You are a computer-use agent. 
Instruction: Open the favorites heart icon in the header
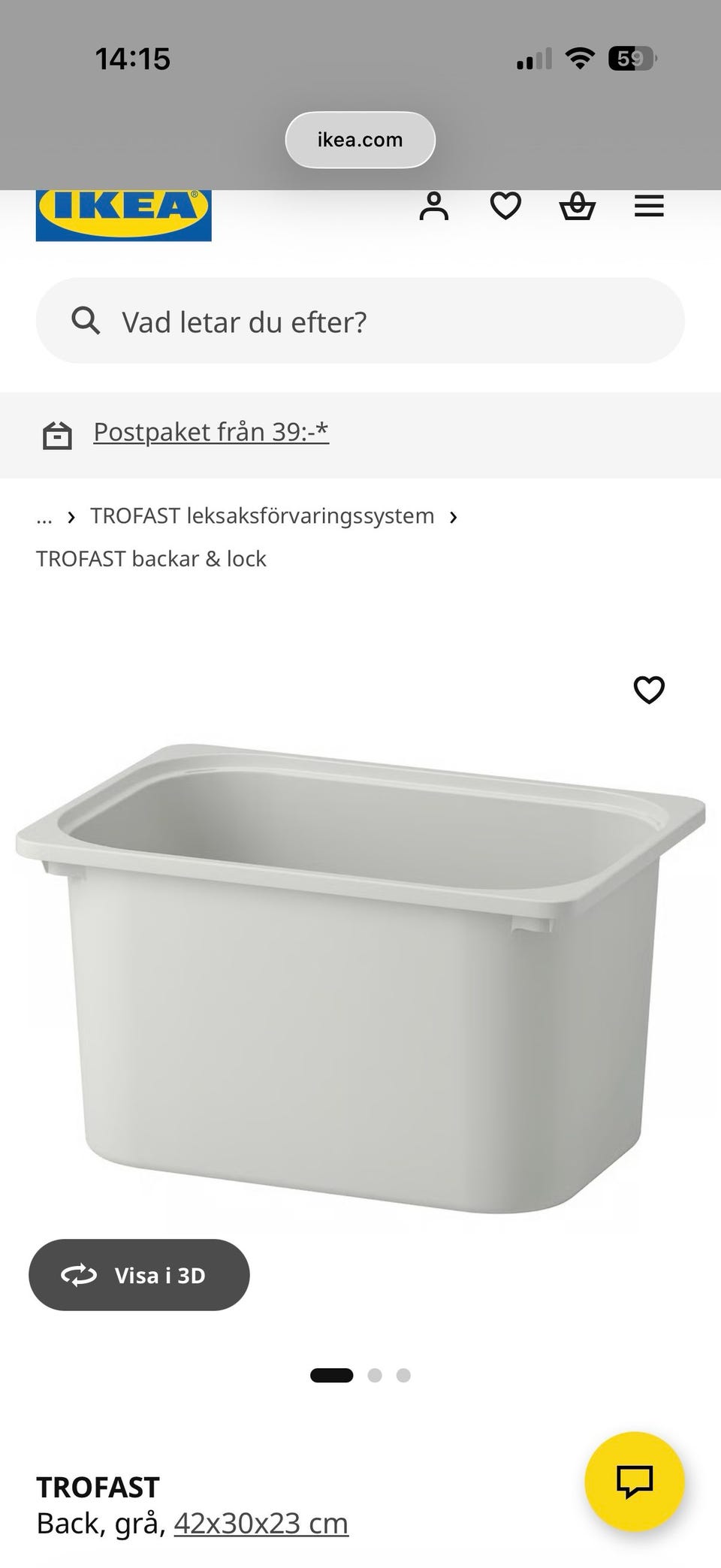pyautogui.click(x=506, y=207)
